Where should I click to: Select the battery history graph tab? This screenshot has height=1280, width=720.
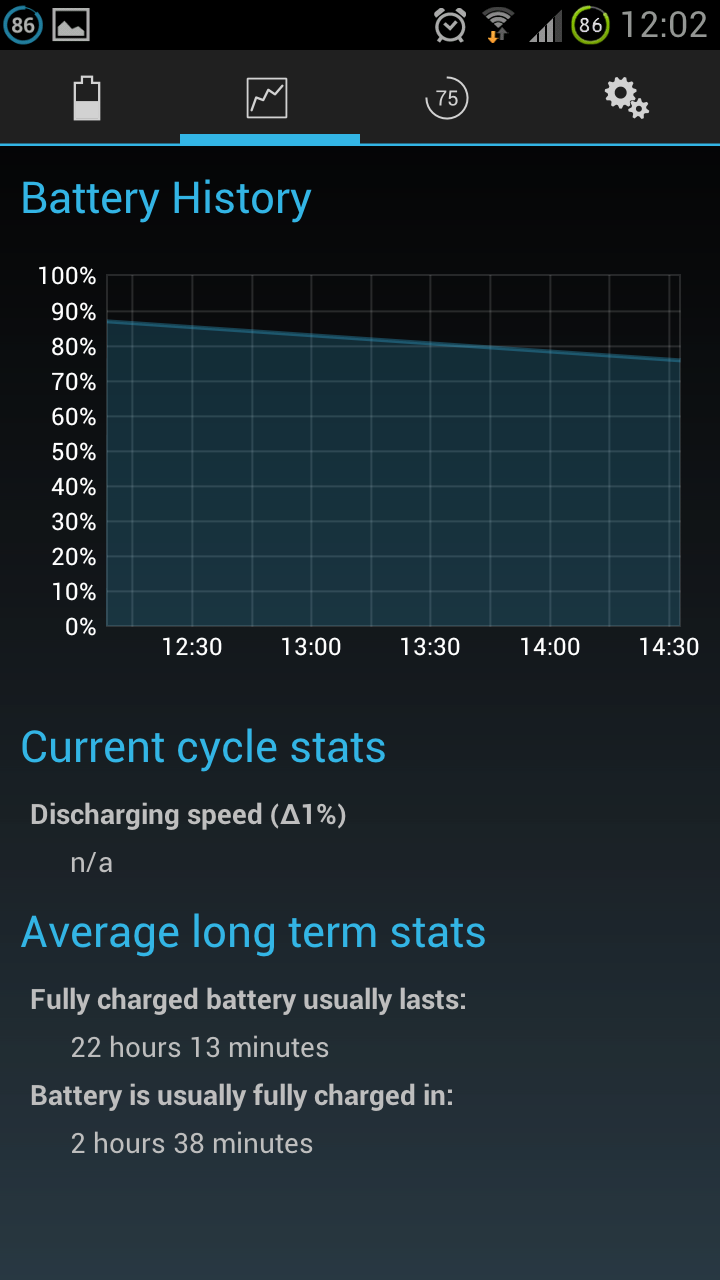[x=268, y=98]
